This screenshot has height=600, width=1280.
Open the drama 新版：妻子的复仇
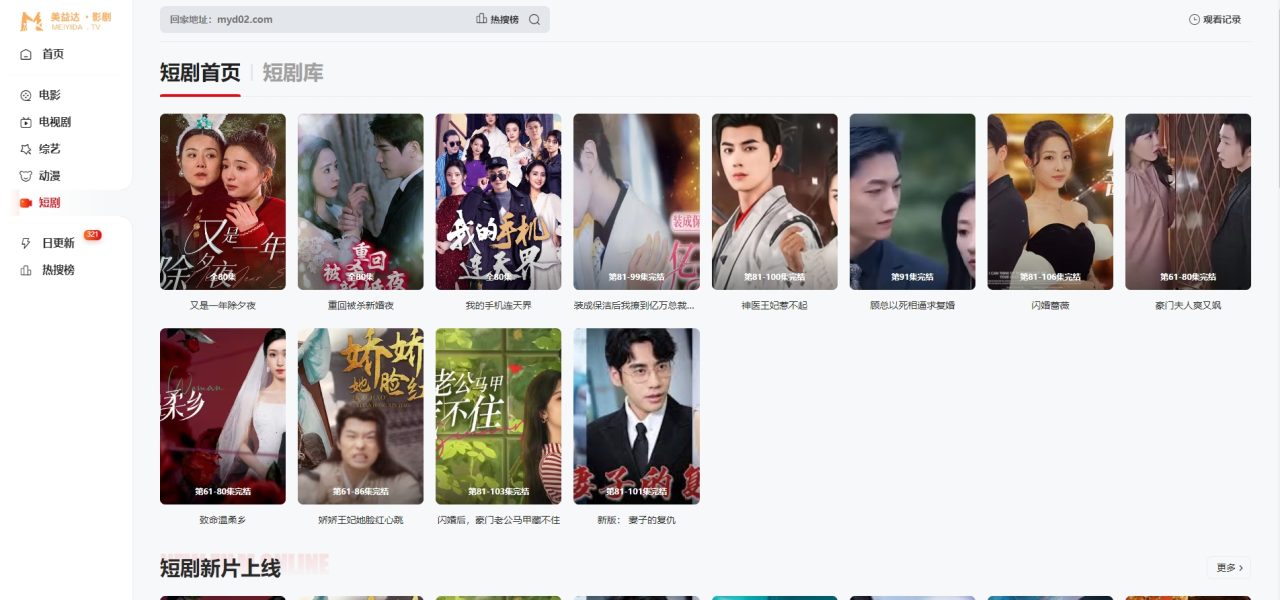(x=637, y=416)
